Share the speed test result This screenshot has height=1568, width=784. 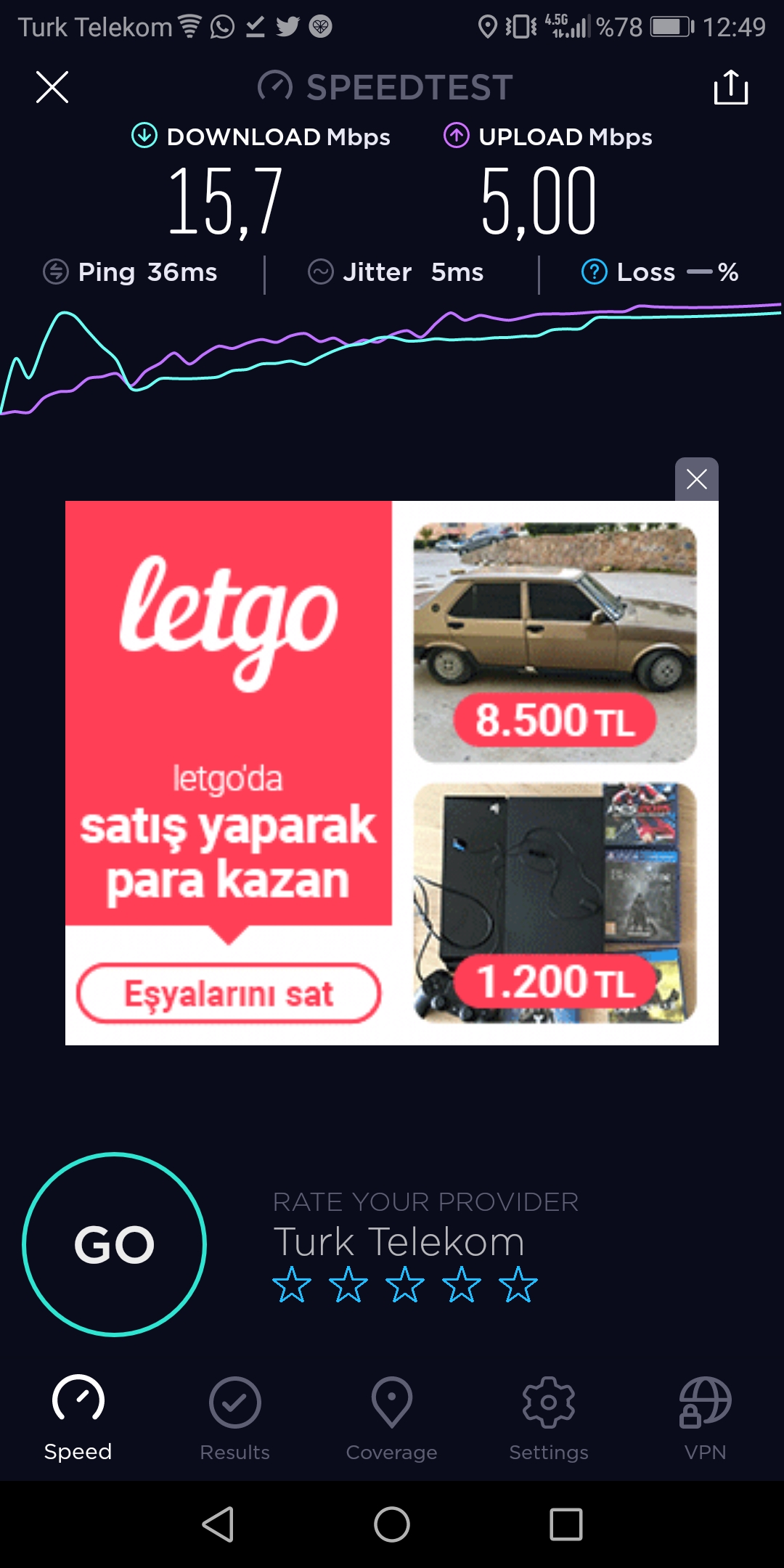pyautogui.click(x=731, y=87)
